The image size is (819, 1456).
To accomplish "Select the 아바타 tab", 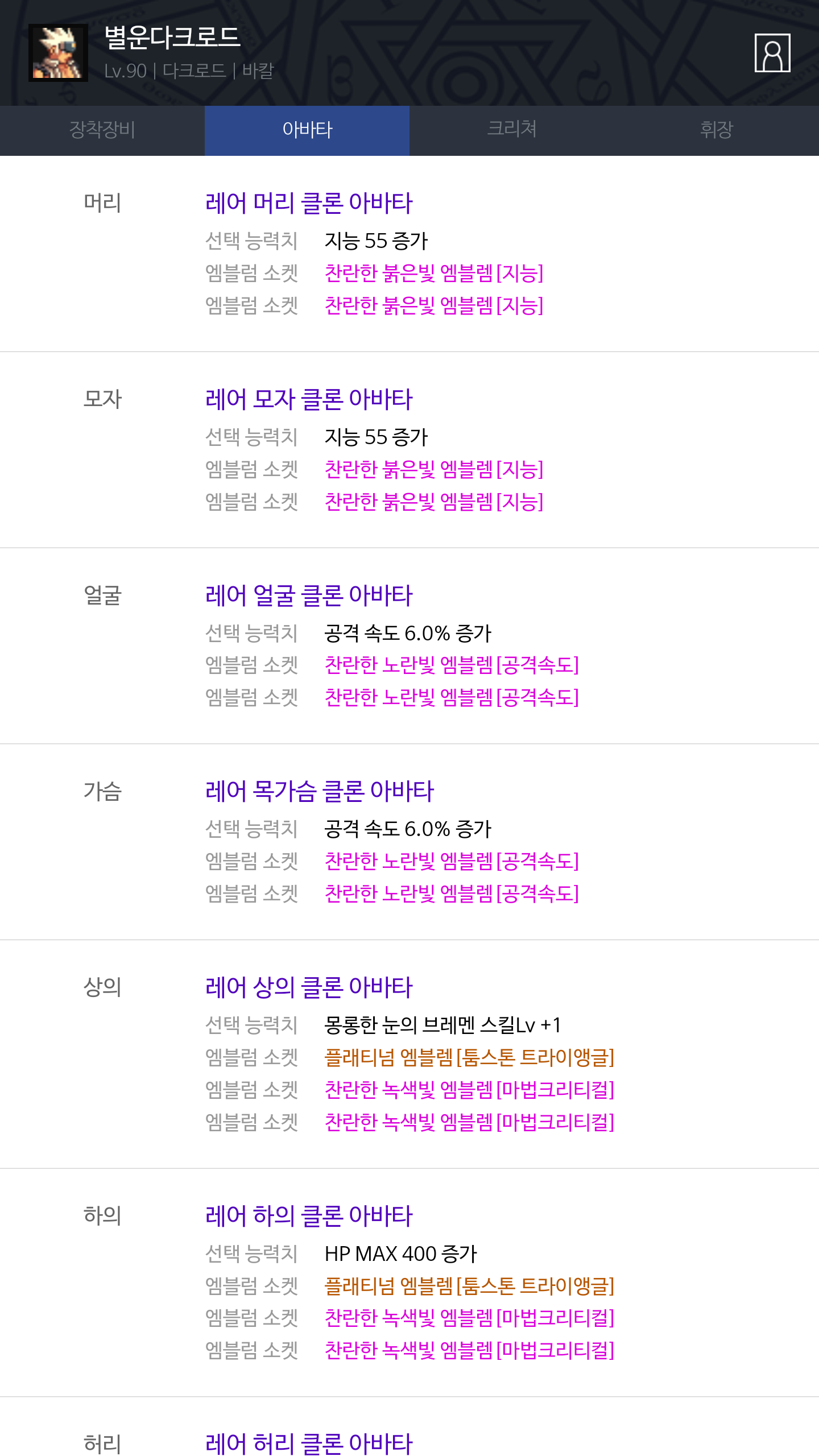I will tap(307, 130).
